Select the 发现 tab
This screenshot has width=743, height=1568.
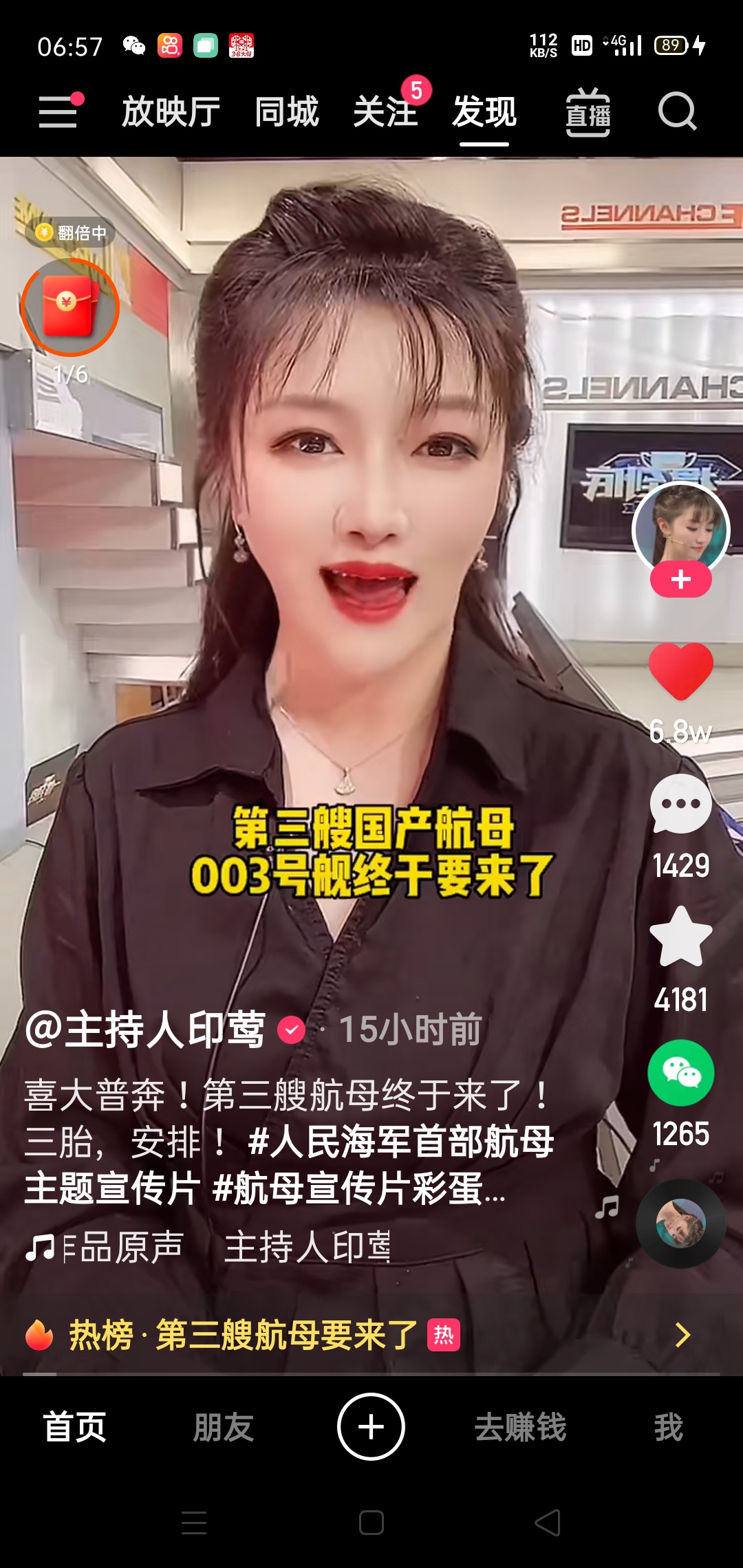click(484, 112)
